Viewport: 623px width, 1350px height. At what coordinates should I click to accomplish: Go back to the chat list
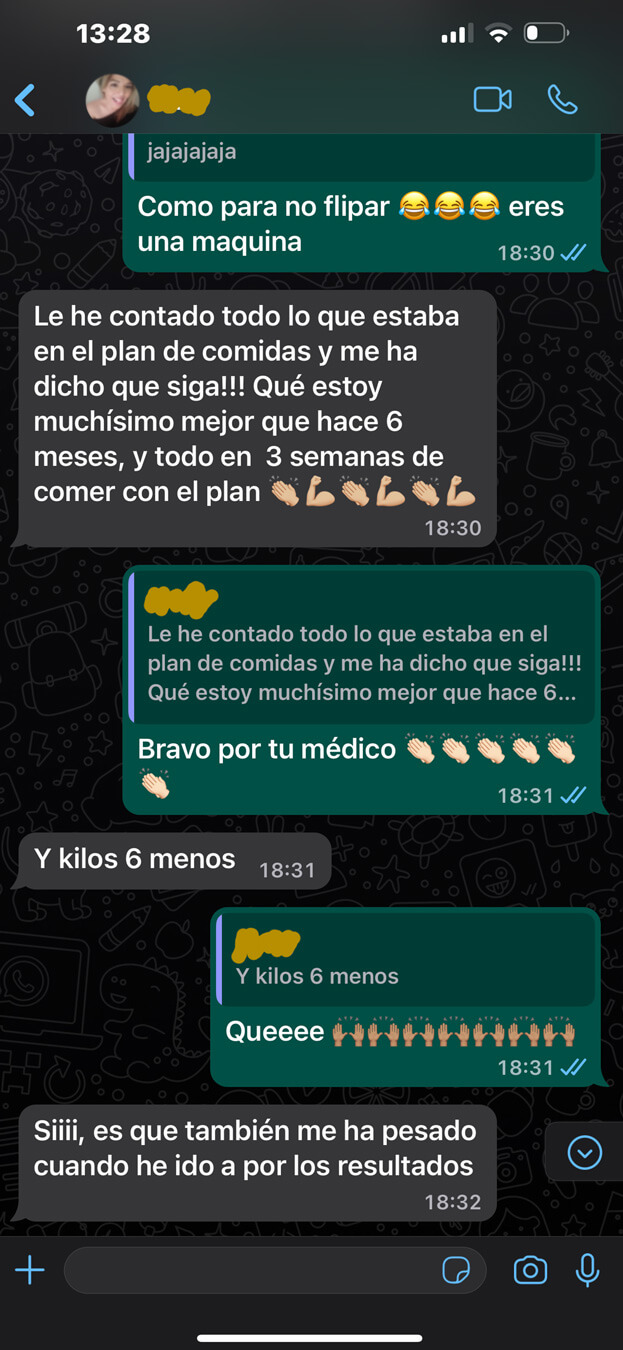pos(26,100)
